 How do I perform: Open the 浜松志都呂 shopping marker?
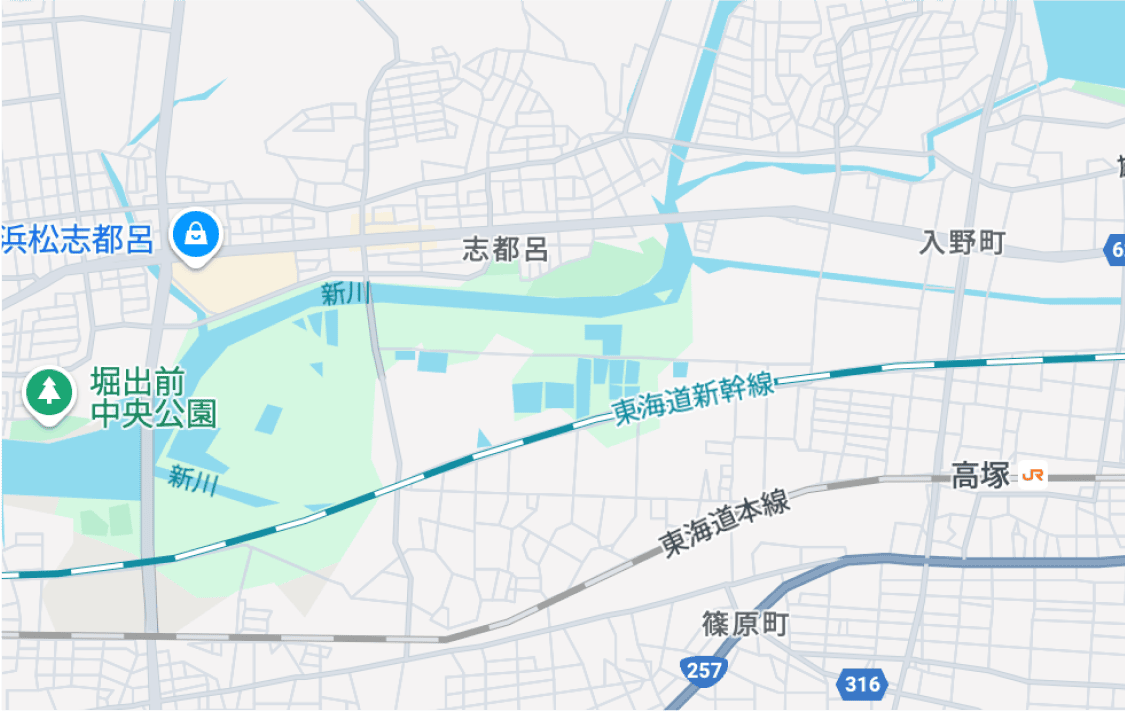point(196,236)
